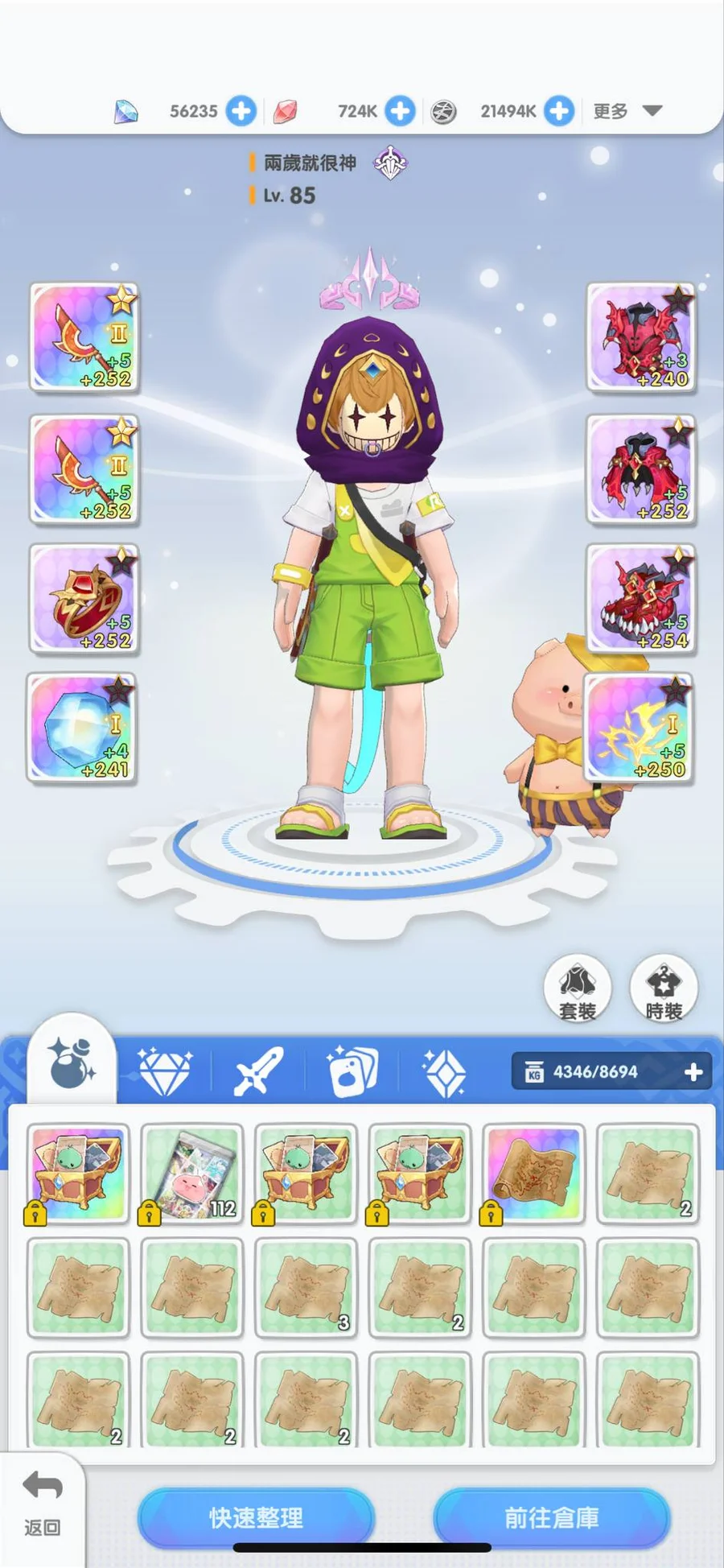The height and width of the screenshot is (1568, 724).
Task: Open the 套裝 outfit set button
Action: (x=578, y=988)
